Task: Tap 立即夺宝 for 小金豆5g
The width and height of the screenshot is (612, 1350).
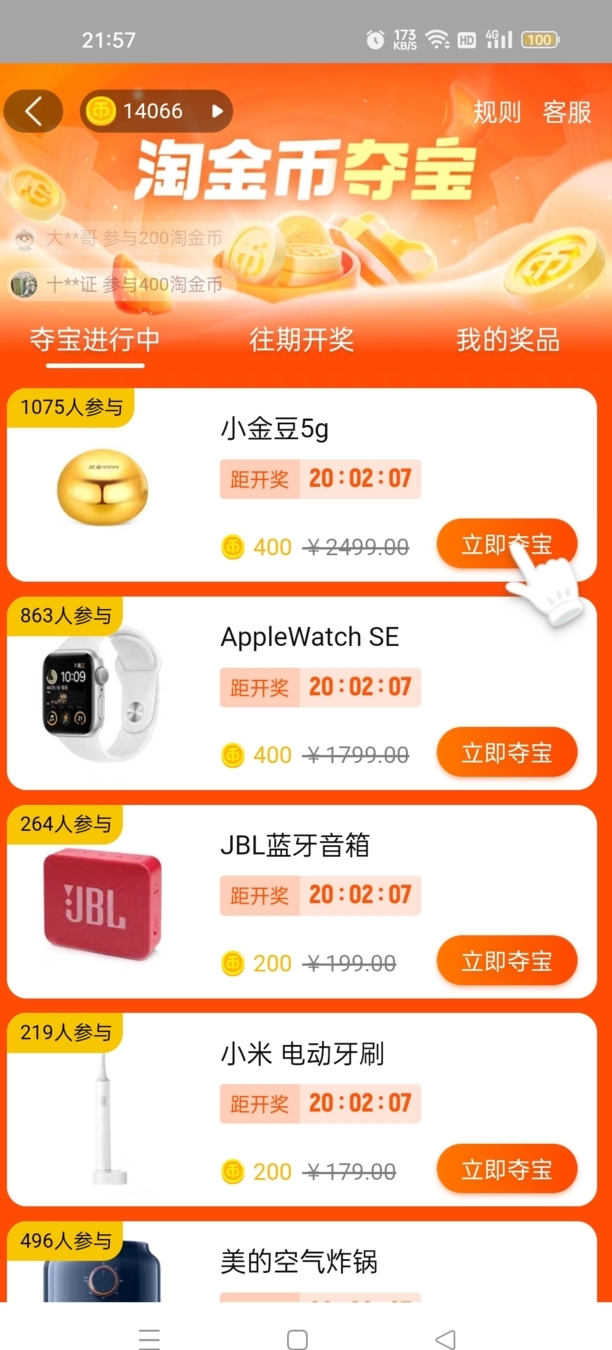Action: pyautogui.click(x=506, y=545)
